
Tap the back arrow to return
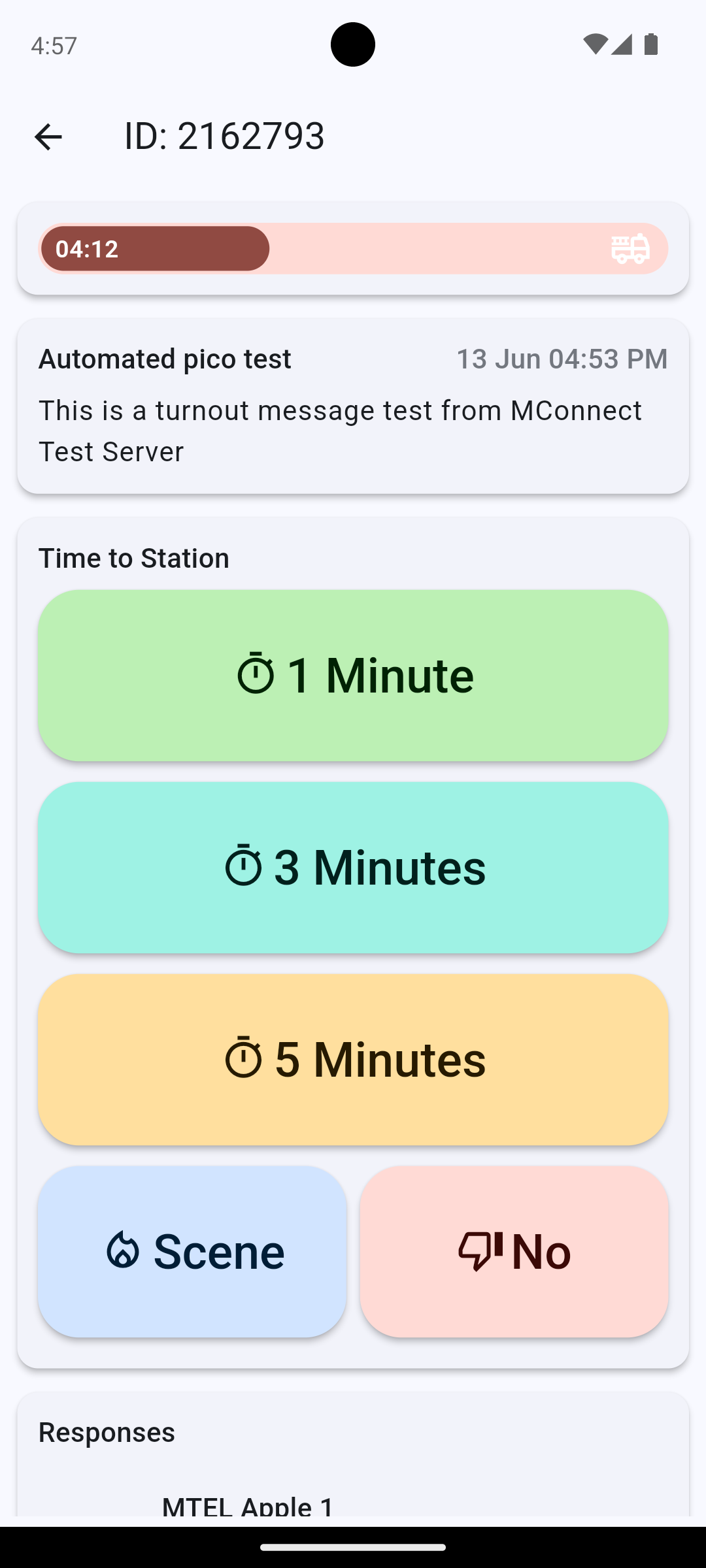(48, 135)
